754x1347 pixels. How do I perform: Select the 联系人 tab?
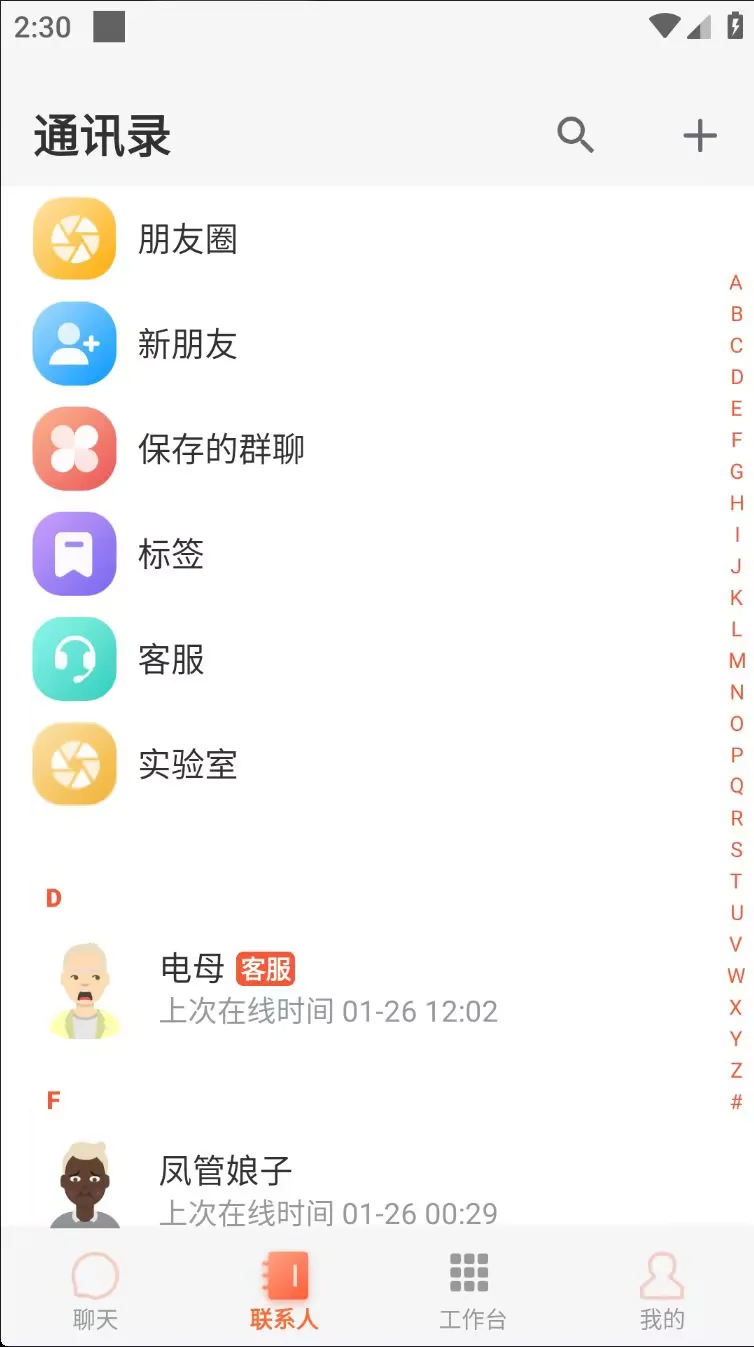(284, 1290)
